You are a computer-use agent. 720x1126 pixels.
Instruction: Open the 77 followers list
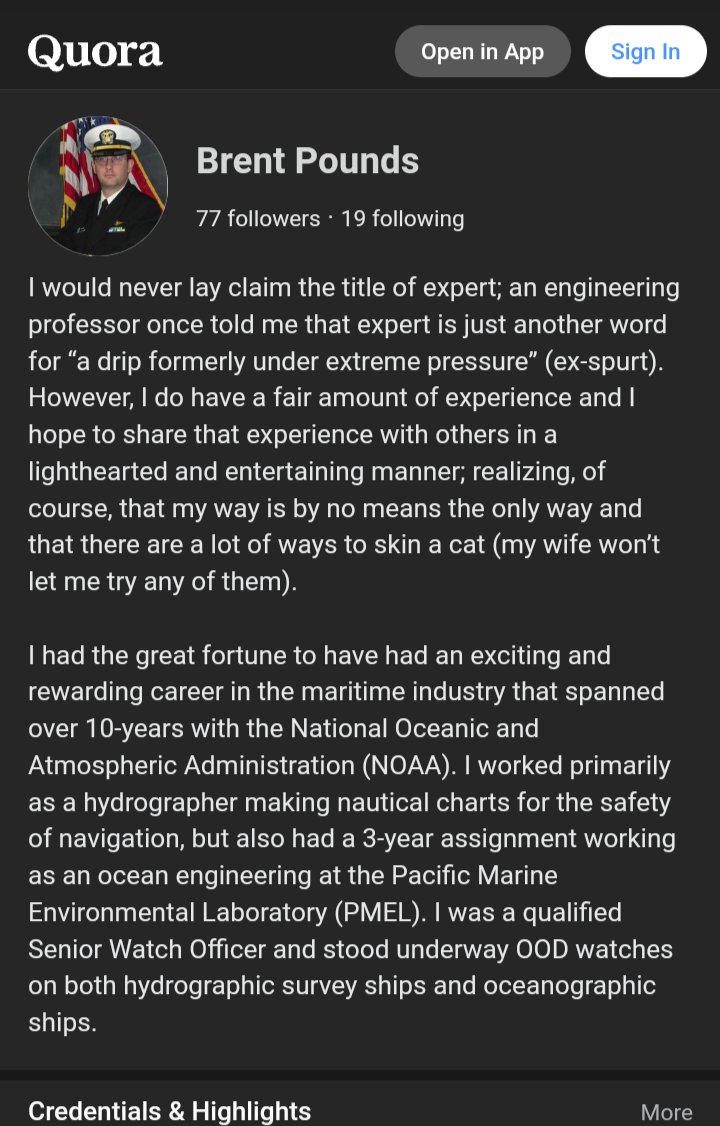pos(258,218)
